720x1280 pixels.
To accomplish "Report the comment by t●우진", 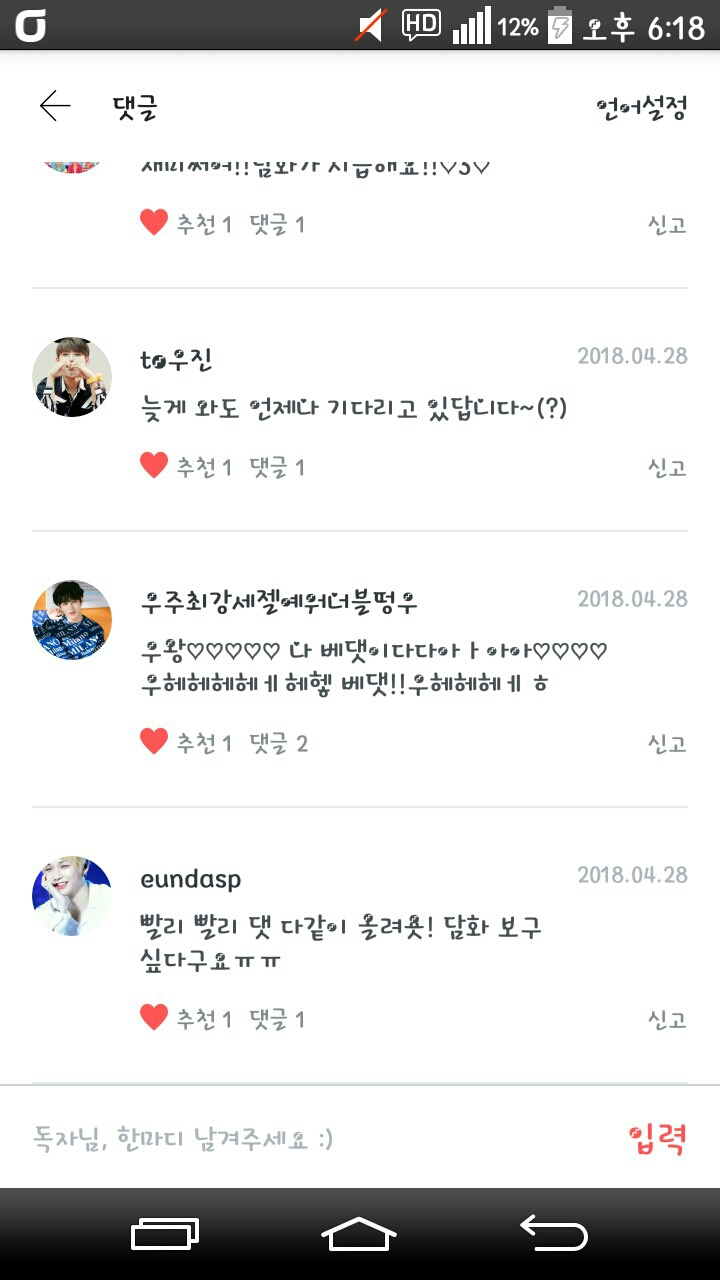I will (x=667, y=467).
